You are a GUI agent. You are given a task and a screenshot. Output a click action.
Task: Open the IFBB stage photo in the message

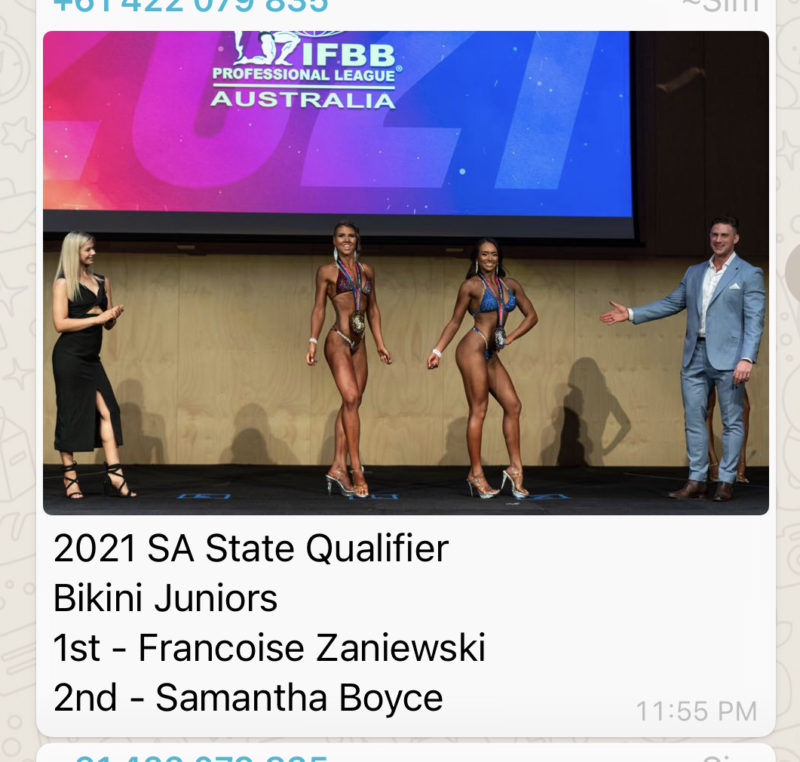[x=405, y=272]
